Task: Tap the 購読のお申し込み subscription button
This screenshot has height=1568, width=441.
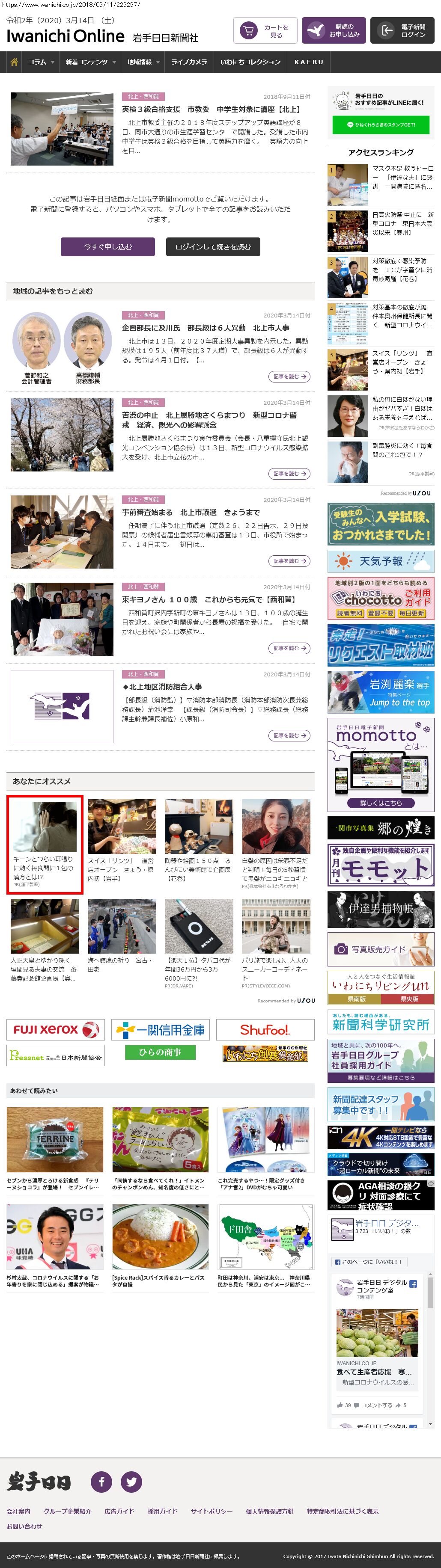Action: (x=333, y=30)
